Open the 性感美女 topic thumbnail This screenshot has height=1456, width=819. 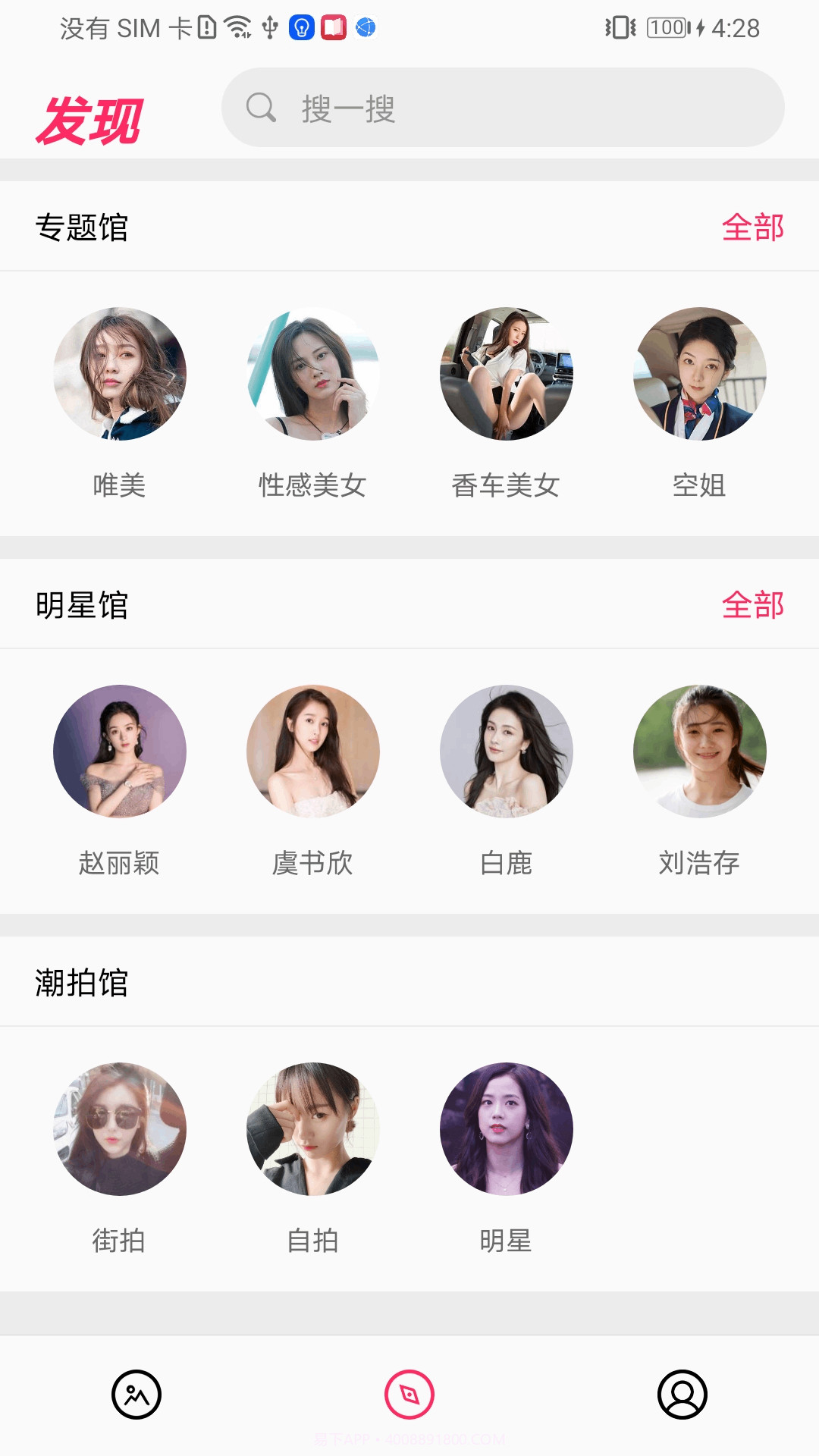pyautogui.click(x=313, y=377)
